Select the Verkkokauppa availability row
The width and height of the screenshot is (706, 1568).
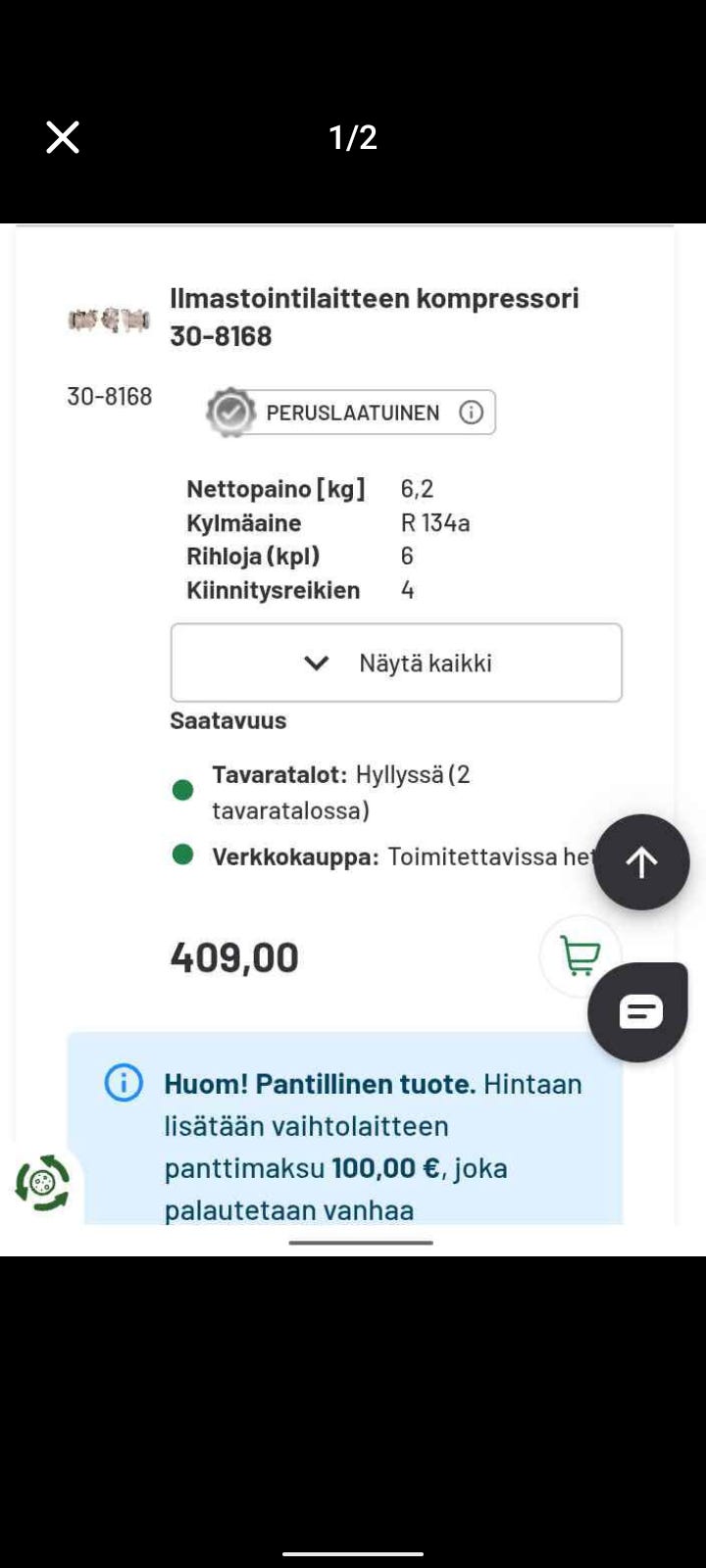392,855
